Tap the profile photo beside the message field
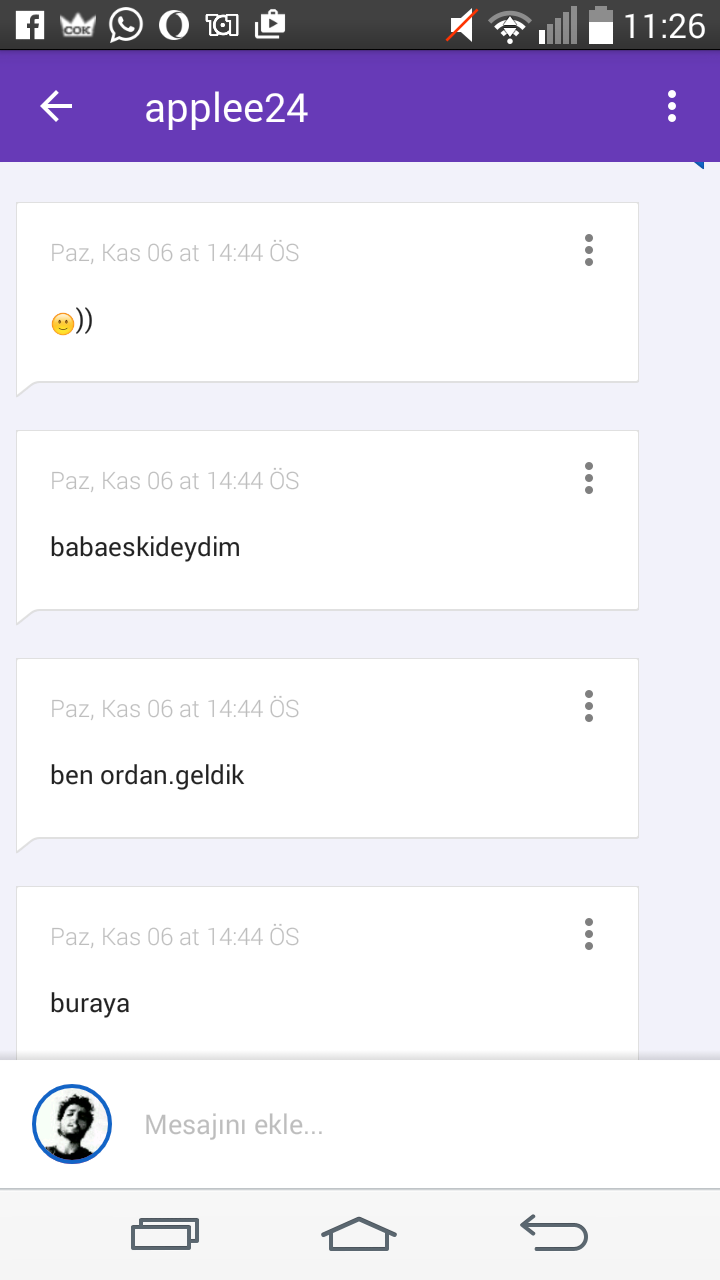The width and height of the screenshot is (720, 1280). [x=72, y=1124]
